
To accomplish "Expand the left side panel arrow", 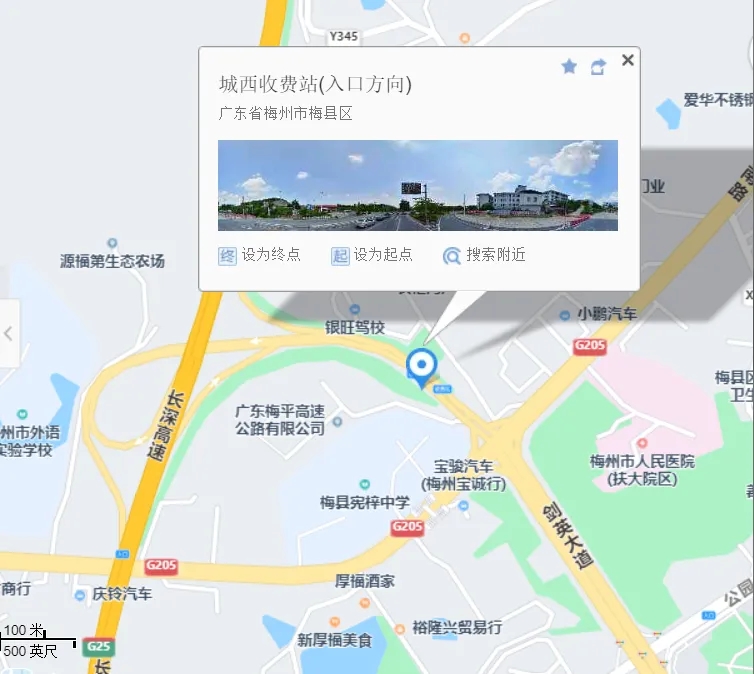I will tap(9, 333).
